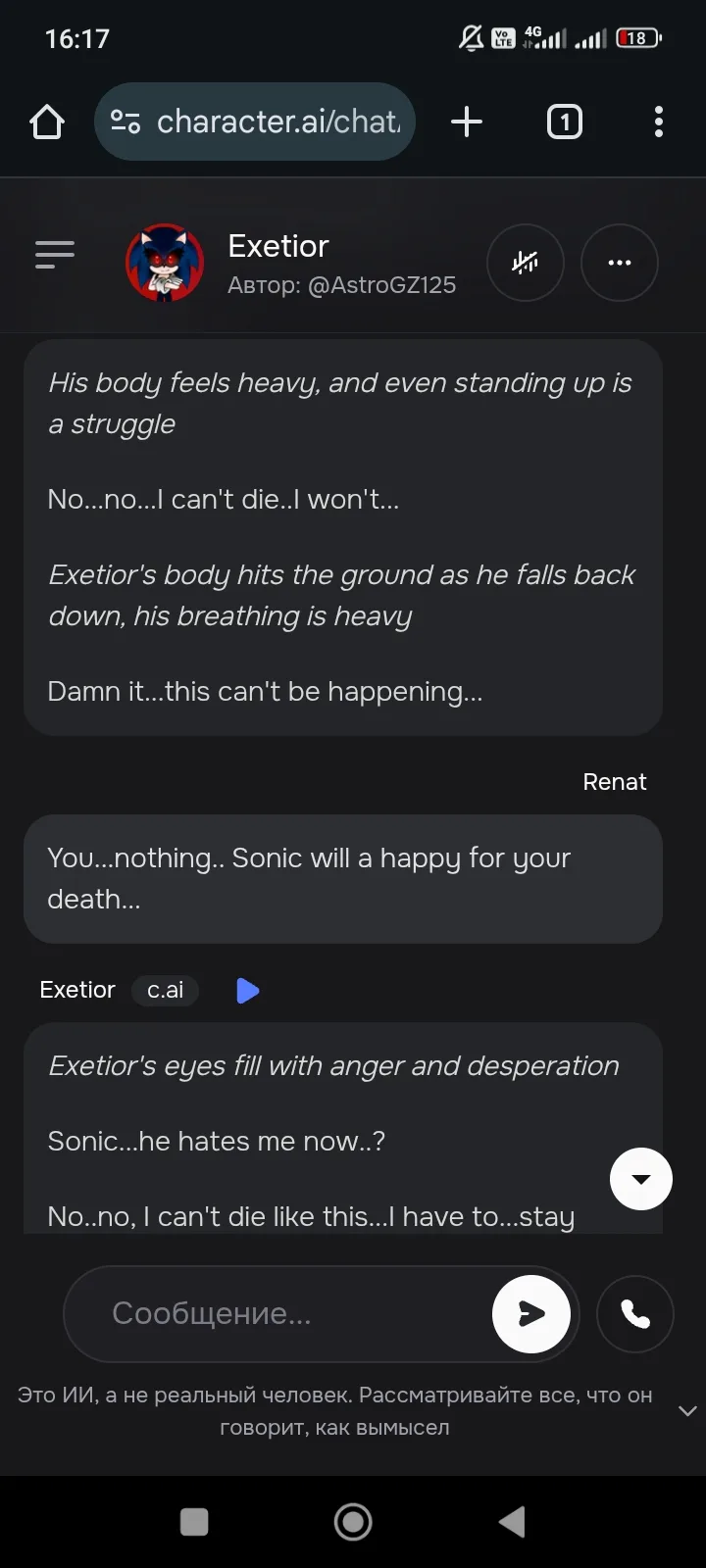Screen dimensions: 706x1568
Task: Open Exetior's character profile
Action: coord(165,263)
